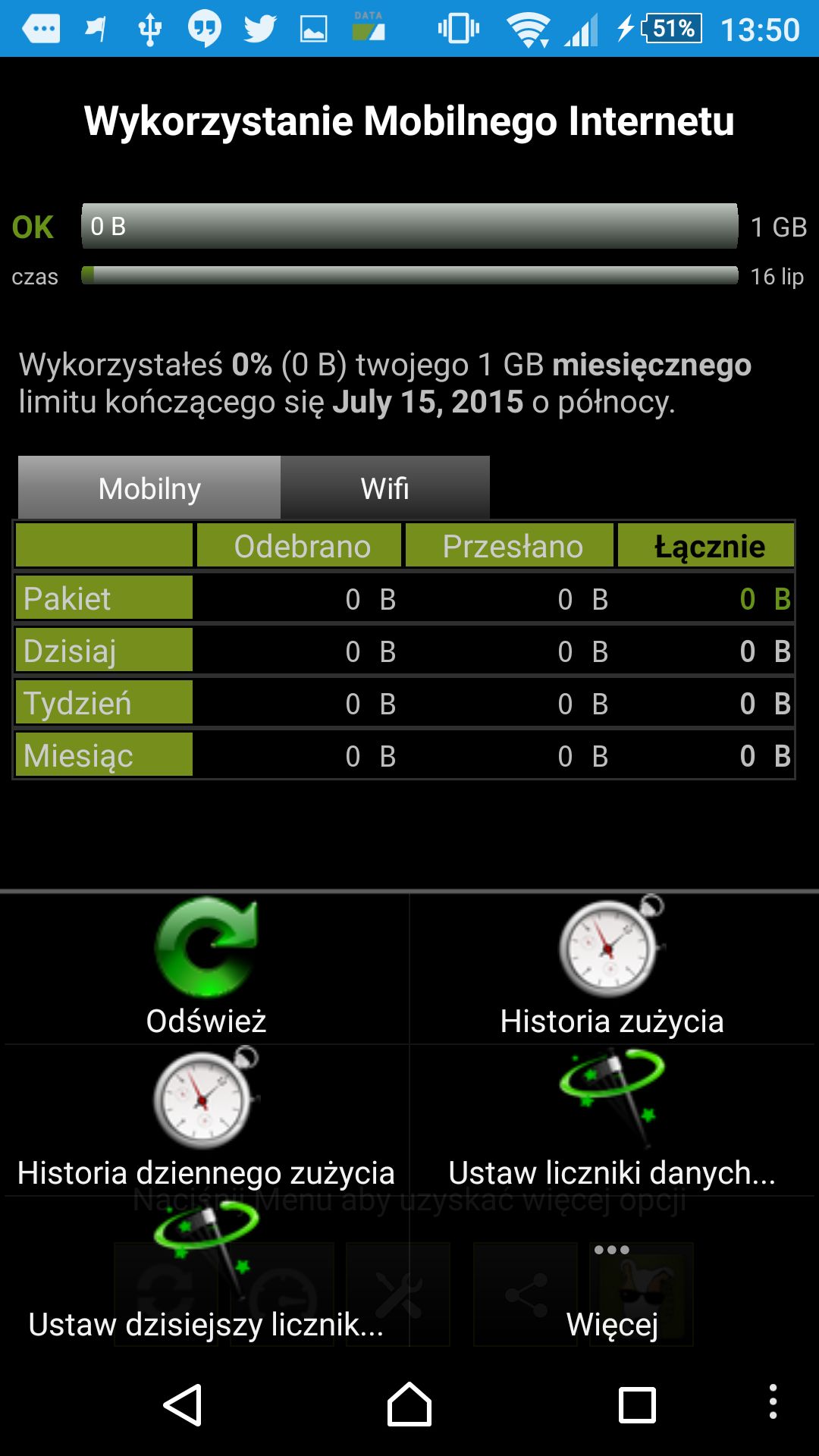Open Historia zużycia

click(x=613, y=968)
